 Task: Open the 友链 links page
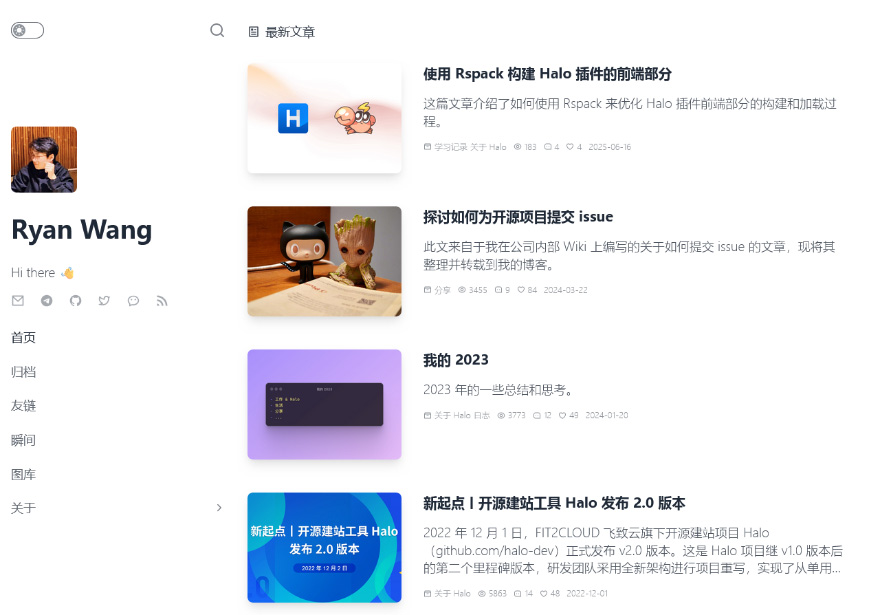point(24,406)
